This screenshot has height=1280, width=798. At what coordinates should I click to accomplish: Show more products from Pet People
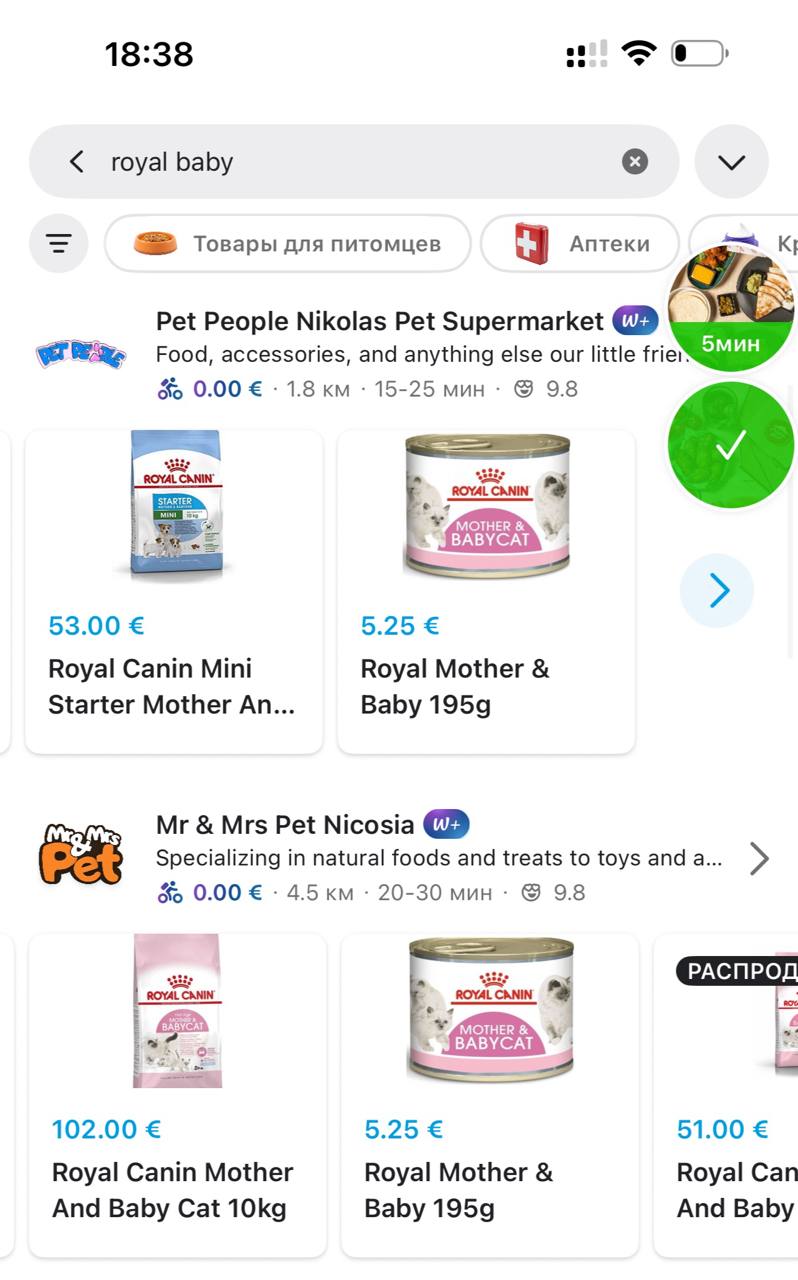tap(717, 591)
